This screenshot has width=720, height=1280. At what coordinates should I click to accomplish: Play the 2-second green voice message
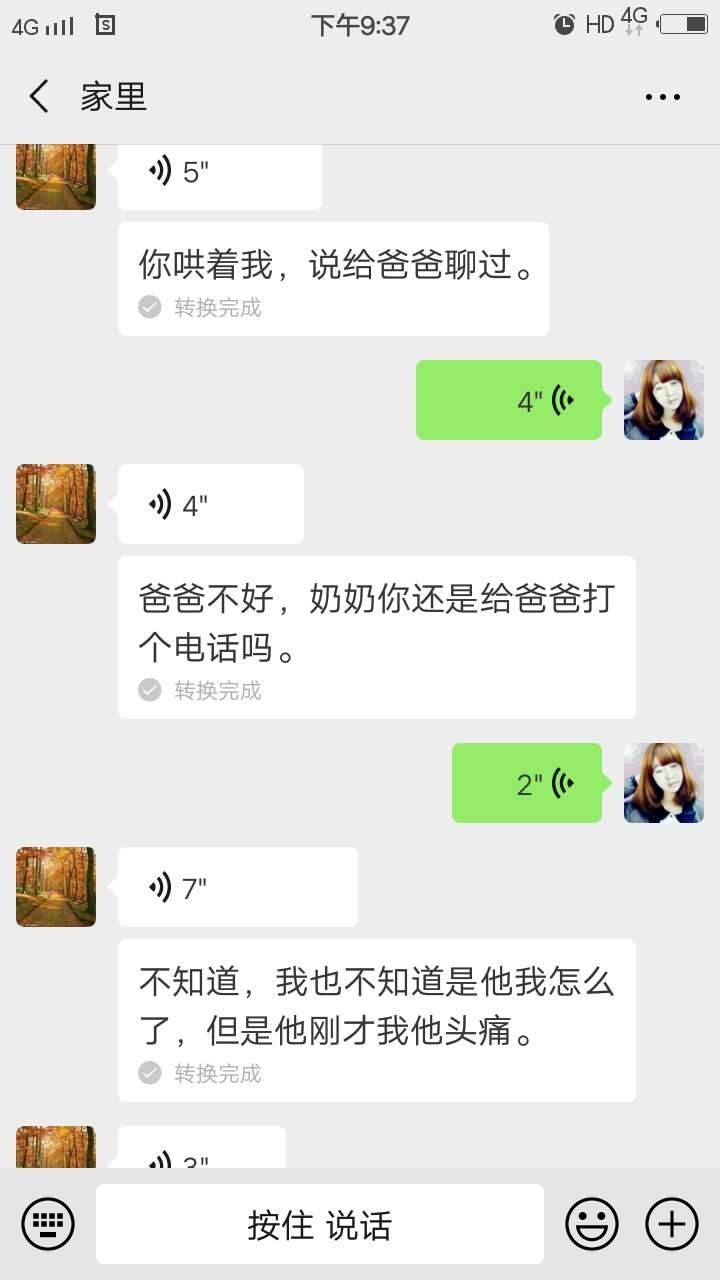coord(527,783)
